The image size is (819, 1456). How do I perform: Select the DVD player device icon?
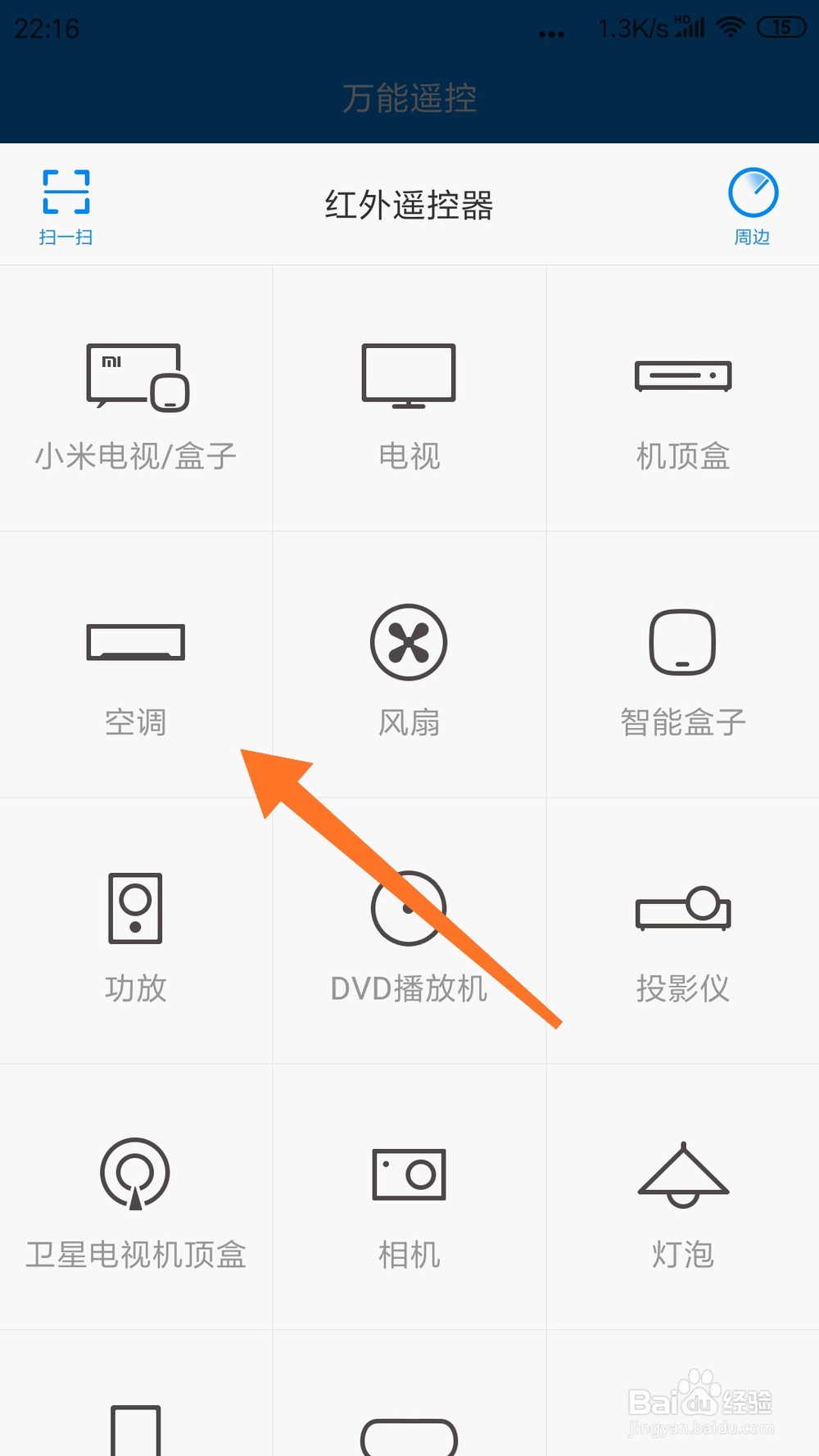(x=409, y=934)
